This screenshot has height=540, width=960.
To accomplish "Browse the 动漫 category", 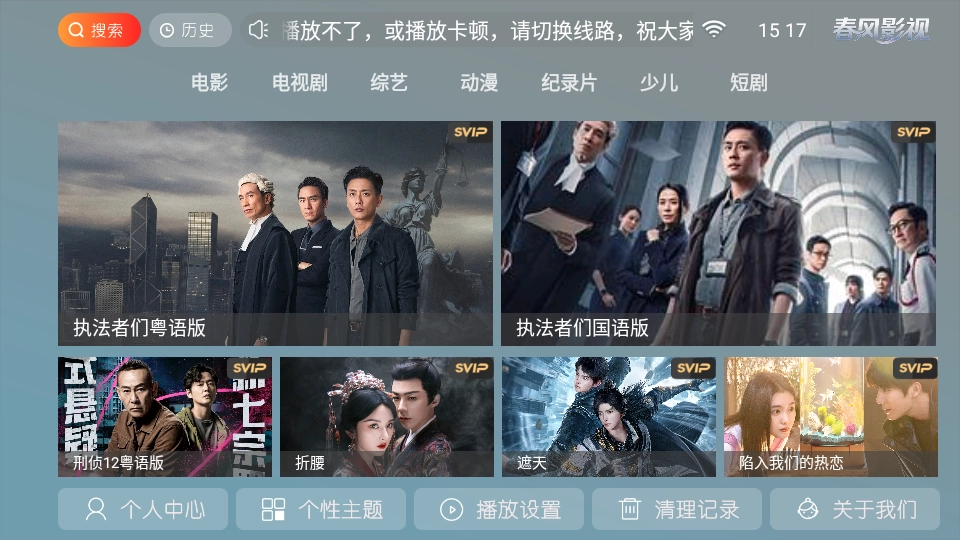I will [x=479, y=83].
